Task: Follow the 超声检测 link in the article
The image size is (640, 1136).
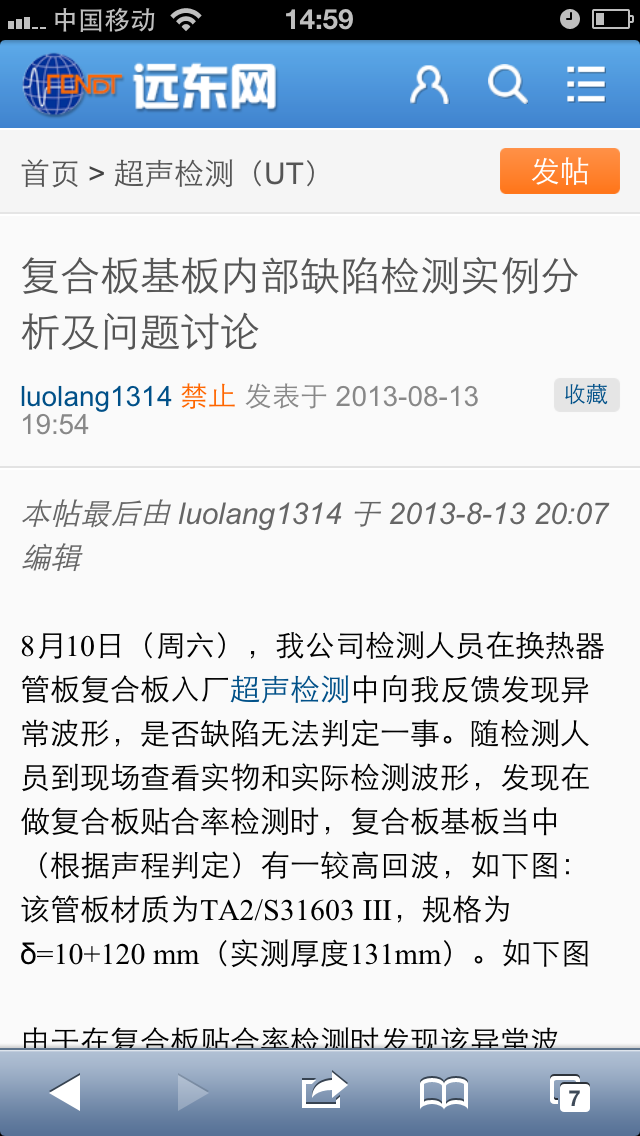Action: [290, 690]
